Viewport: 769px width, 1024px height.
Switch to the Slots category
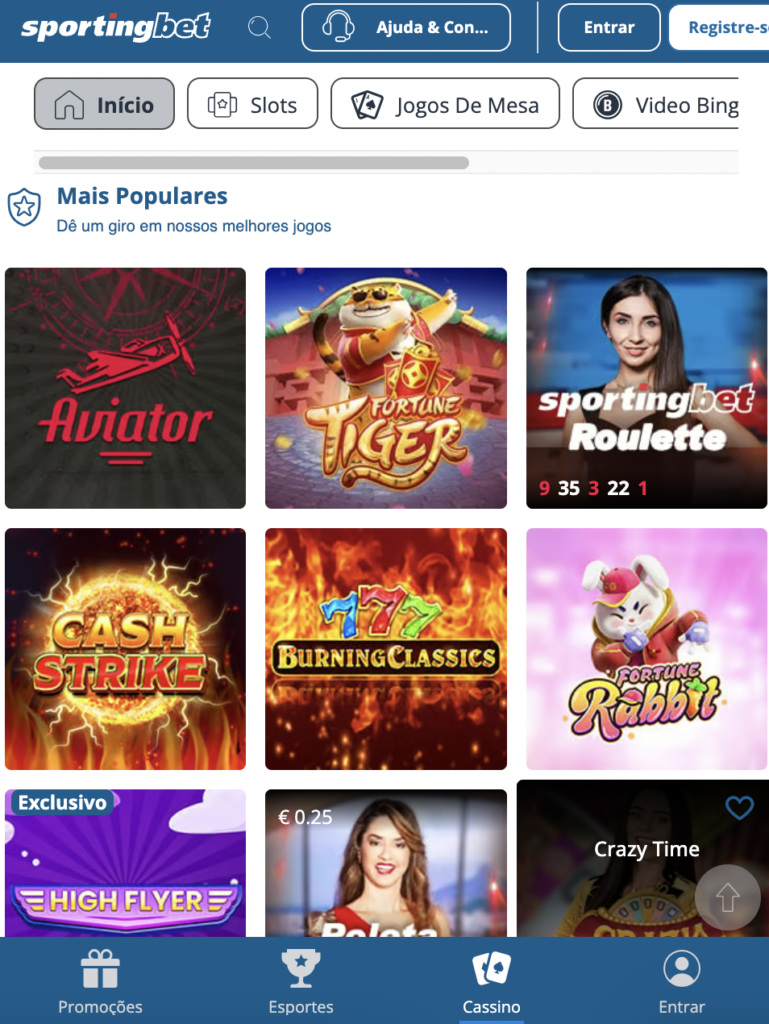pos(252,104)
